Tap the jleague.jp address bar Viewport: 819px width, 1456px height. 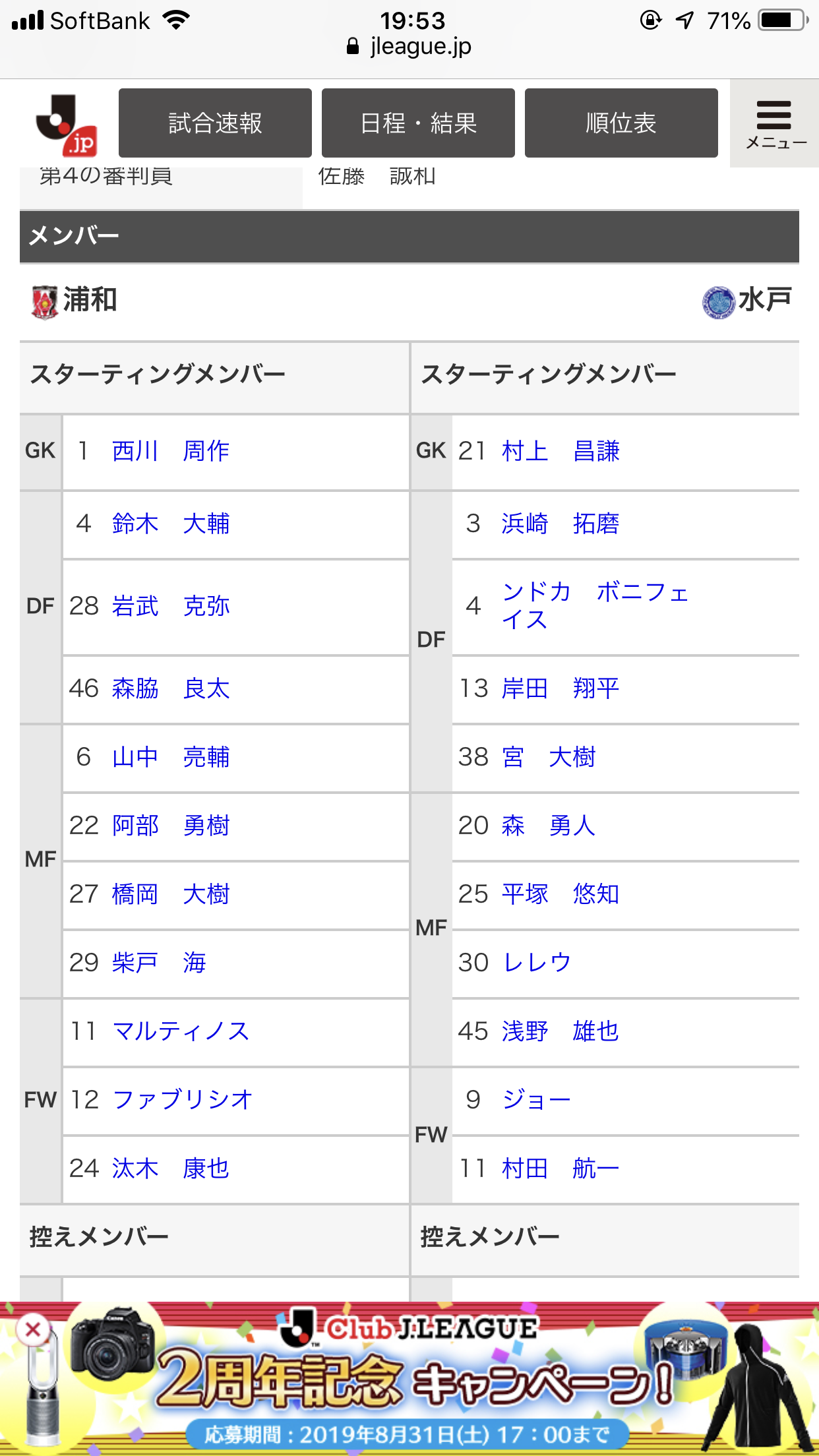pyautogui.click(x=409, y=47)
